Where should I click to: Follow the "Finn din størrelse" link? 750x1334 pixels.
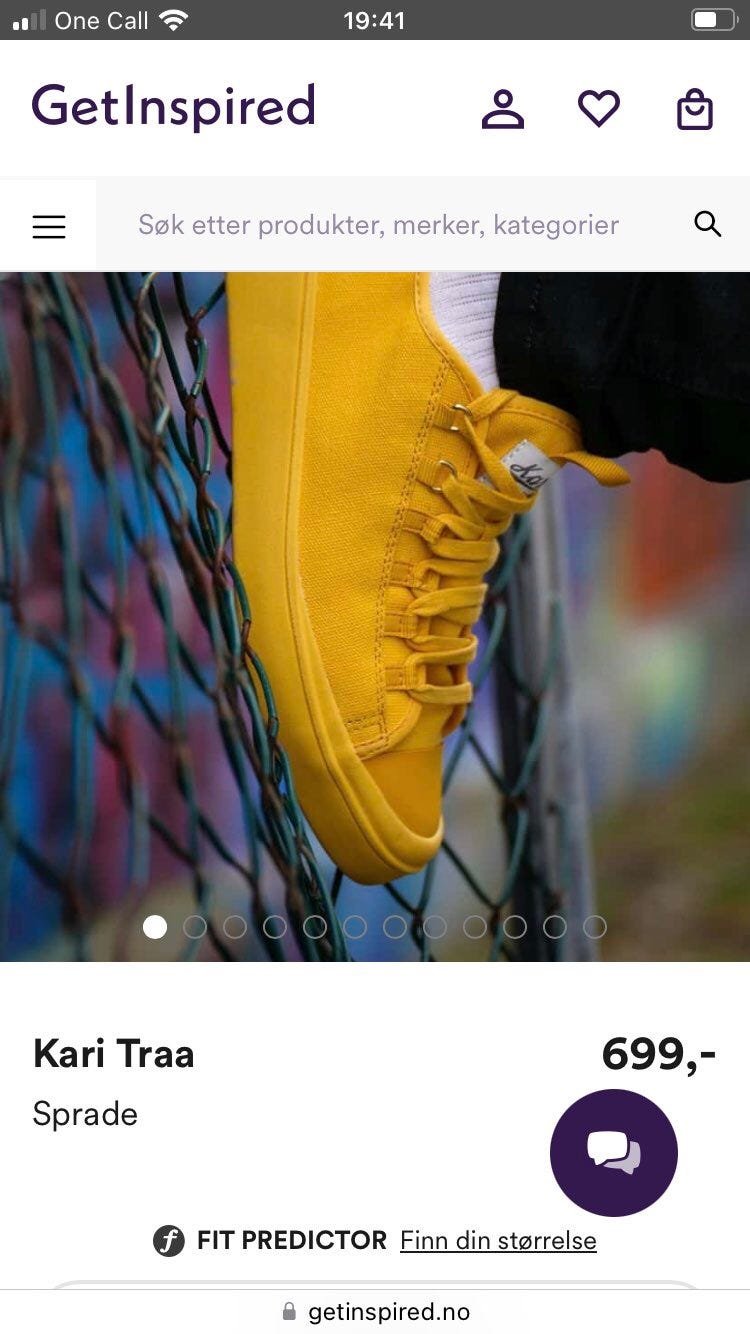[x=498, y=1241]
